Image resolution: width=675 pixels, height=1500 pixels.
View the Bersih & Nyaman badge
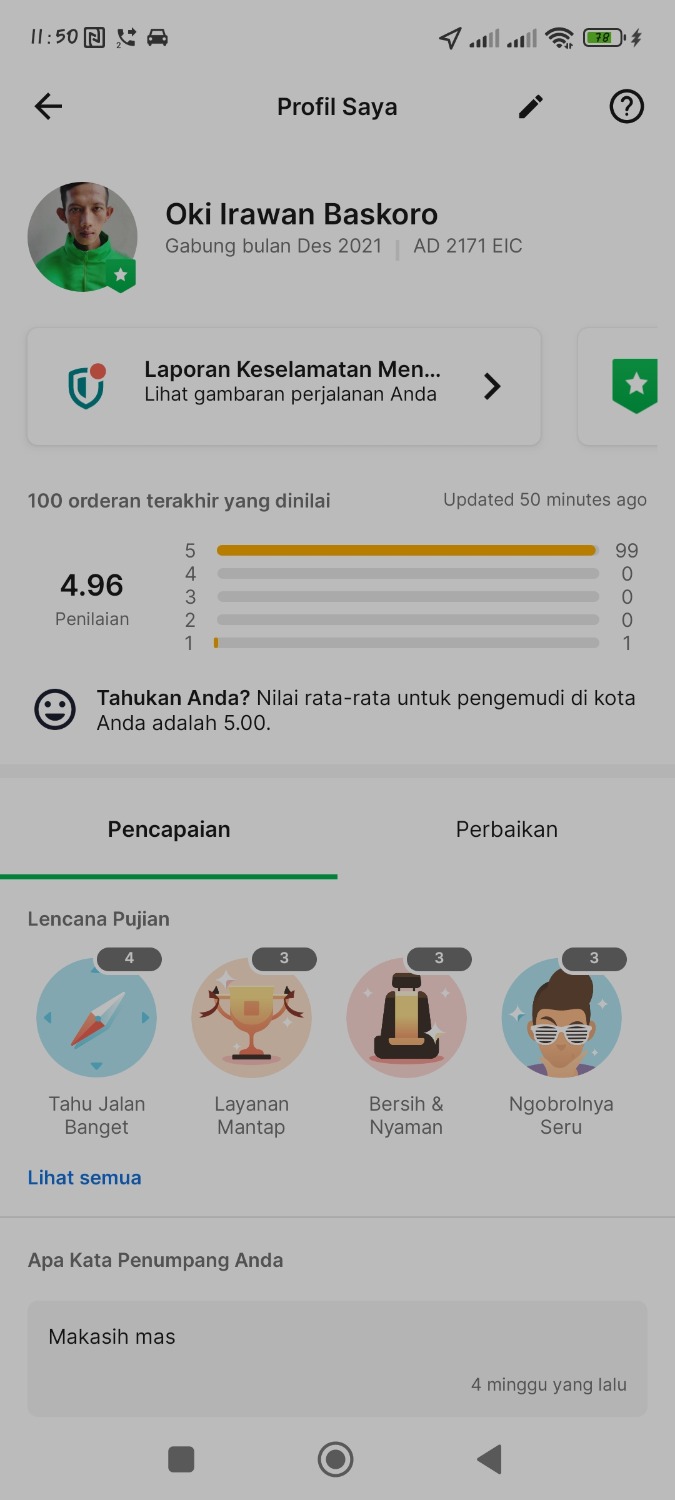(406, 1018)
